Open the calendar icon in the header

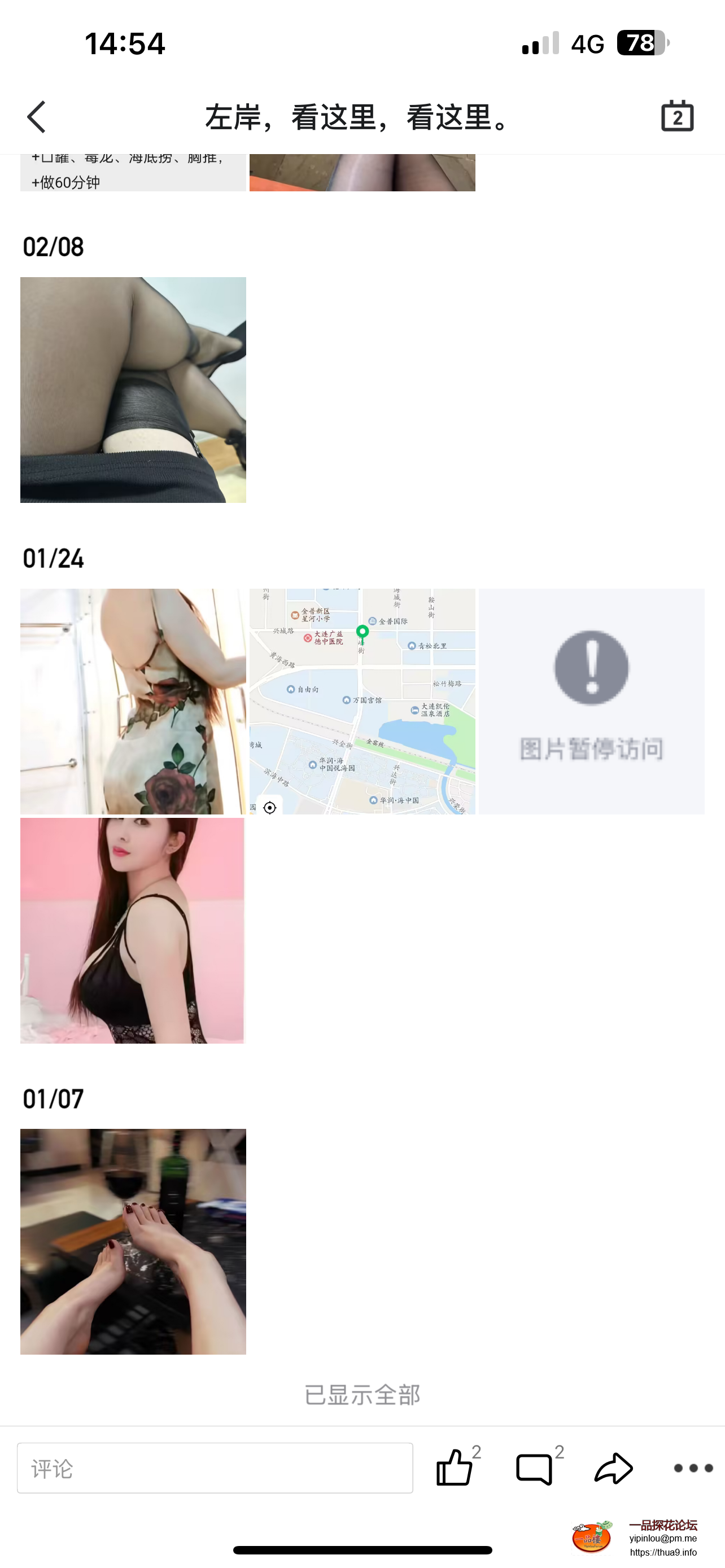click(677, 116)
